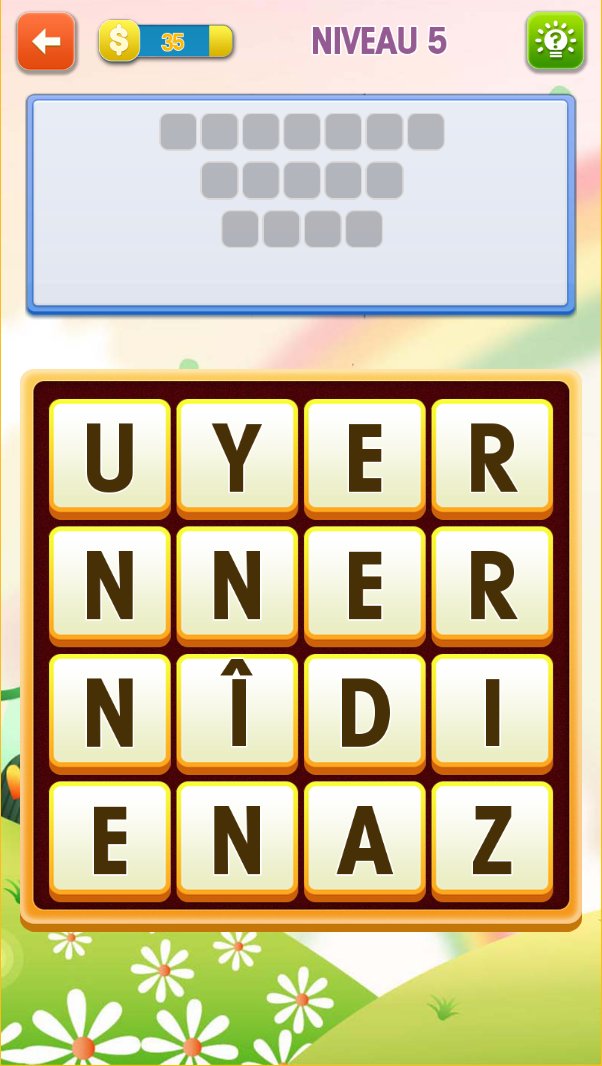This screenshot has width=602, height=1066.
Task: Tap the E tile between Y and R
Action: tap(365, 457)
